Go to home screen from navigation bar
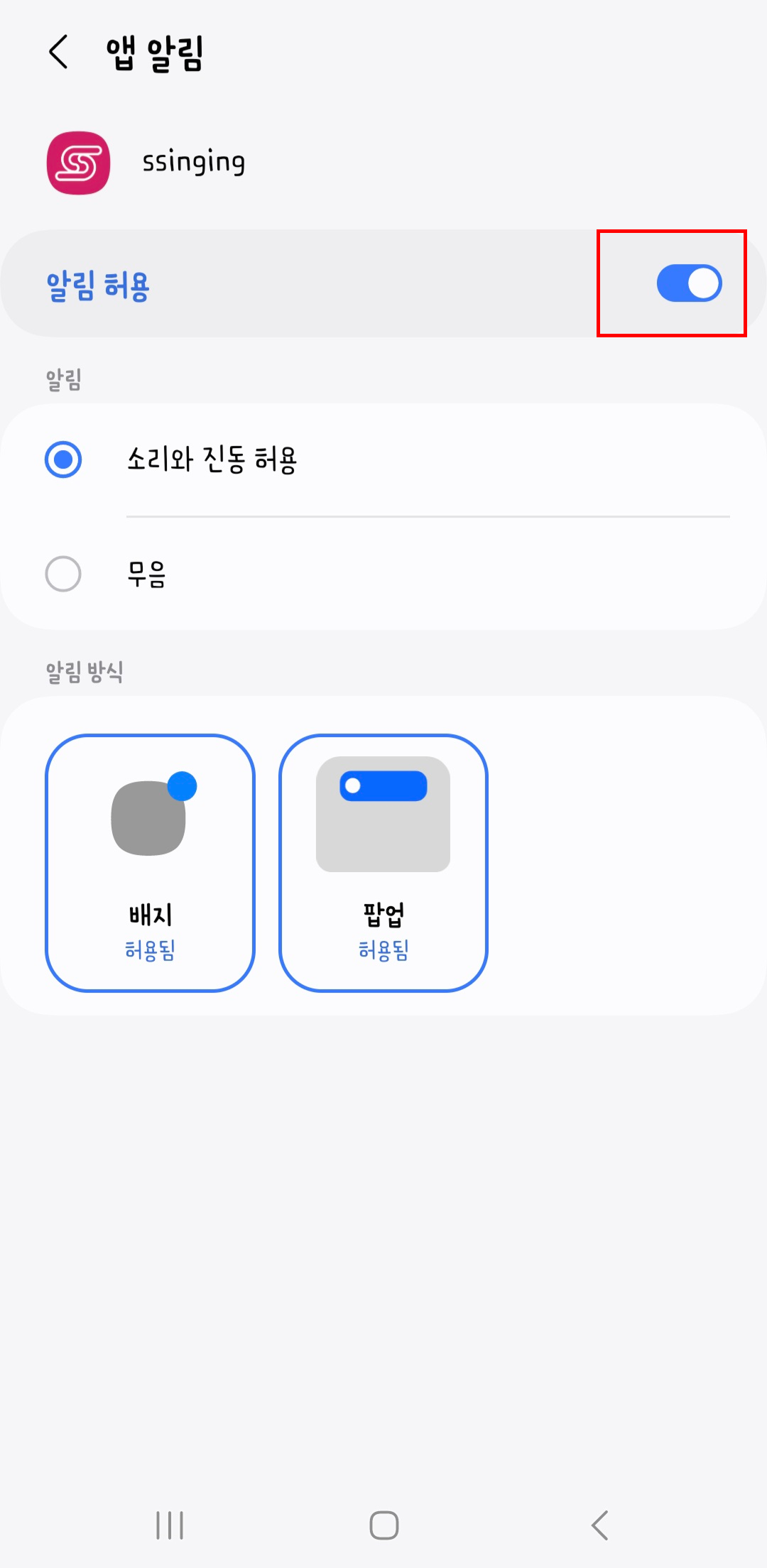767x1568 pixels. tap(383, 1525)
